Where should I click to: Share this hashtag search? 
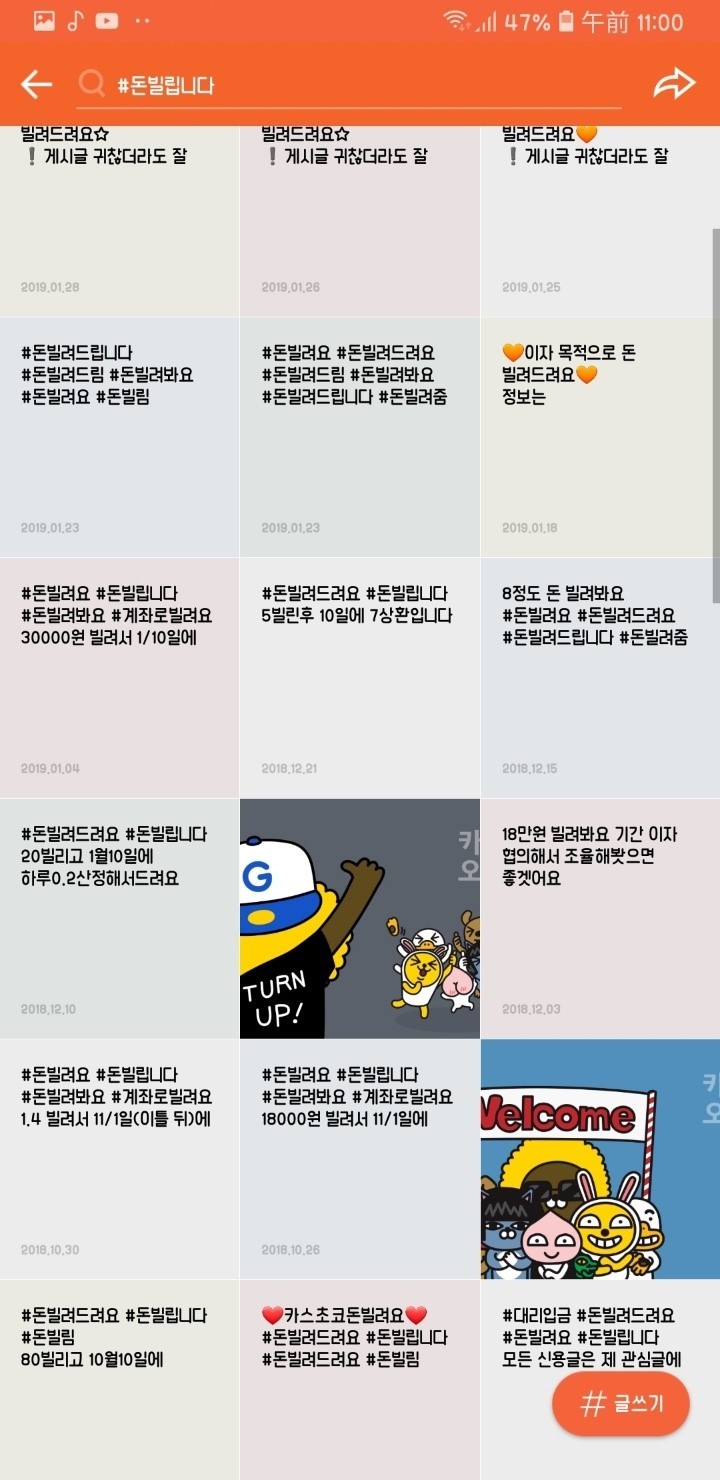673,85
